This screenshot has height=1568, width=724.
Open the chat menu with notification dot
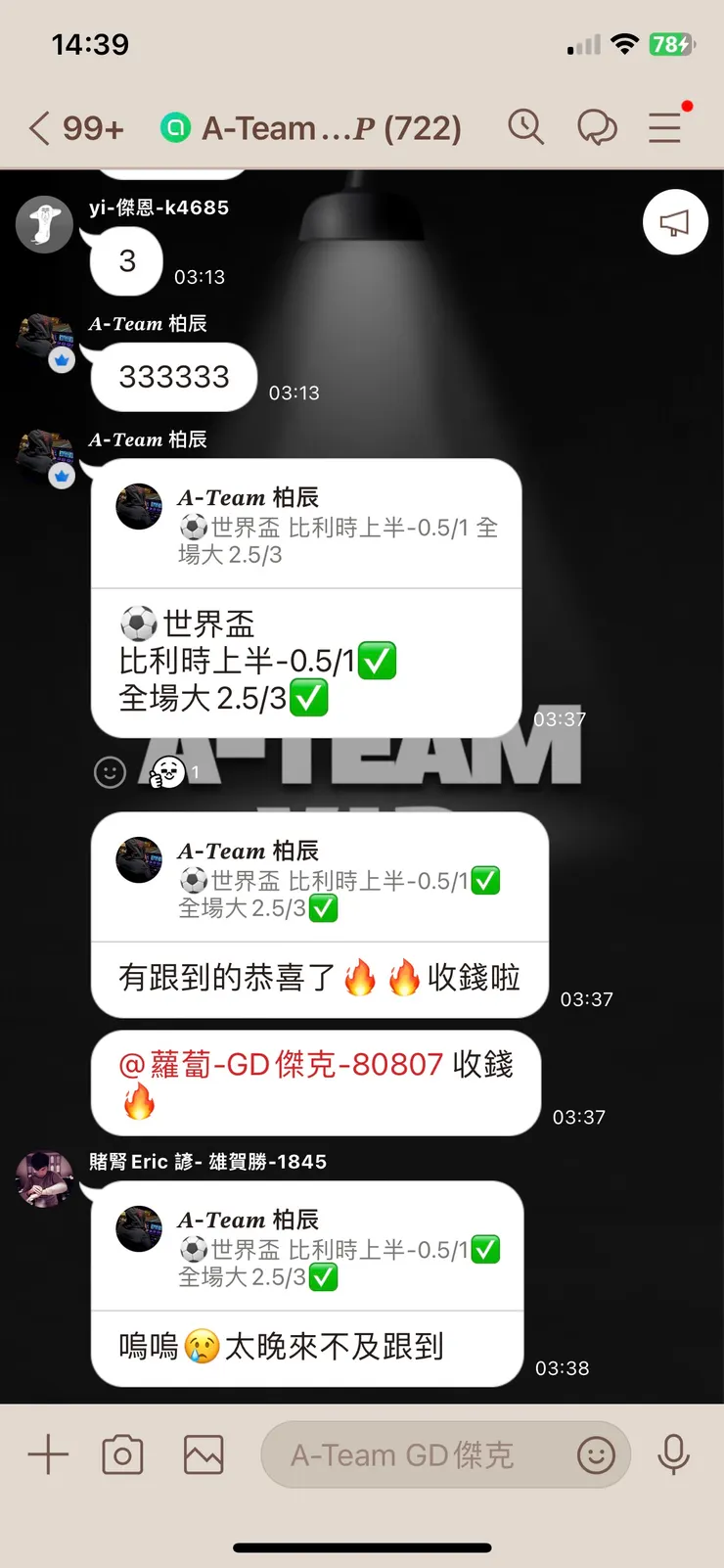666,127
